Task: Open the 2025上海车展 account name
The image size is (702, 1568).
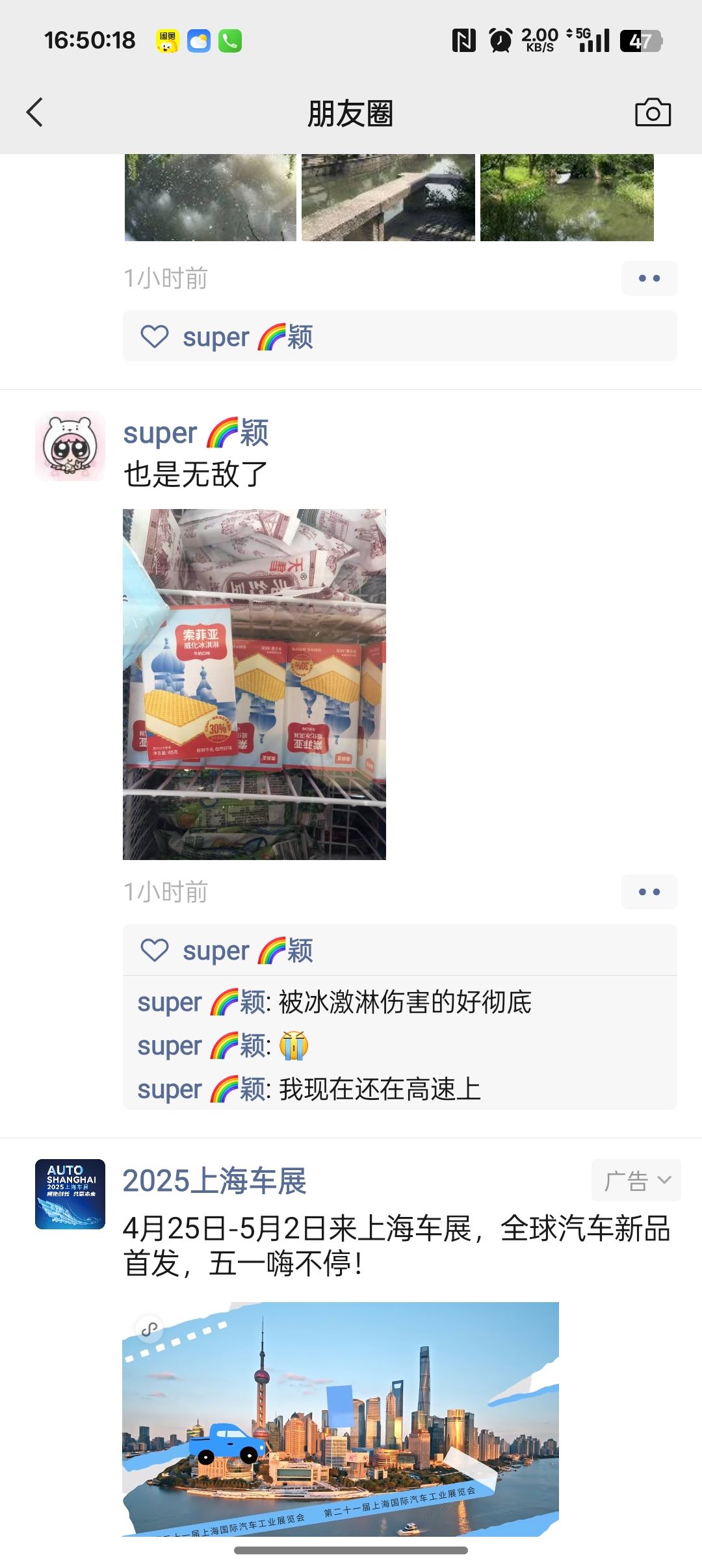Action: click(x=214, y=1181)
